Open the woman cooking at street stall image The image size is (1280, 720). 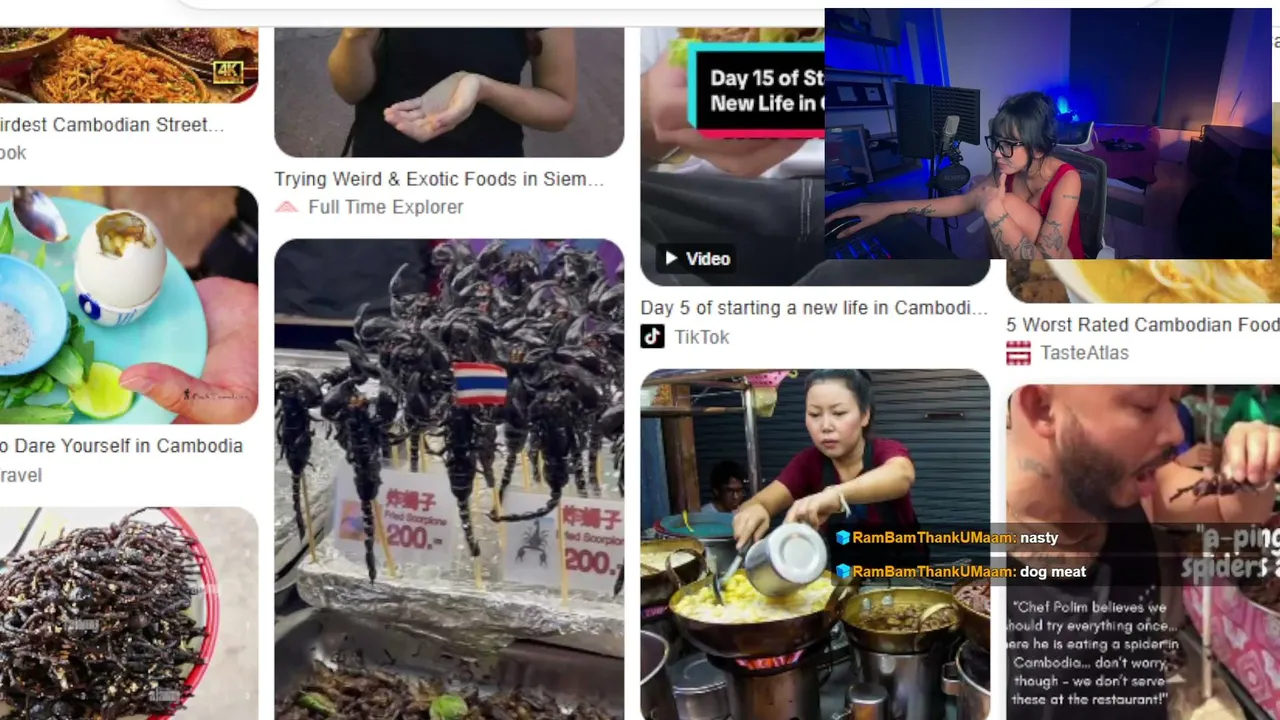click(x=815, y=545)
